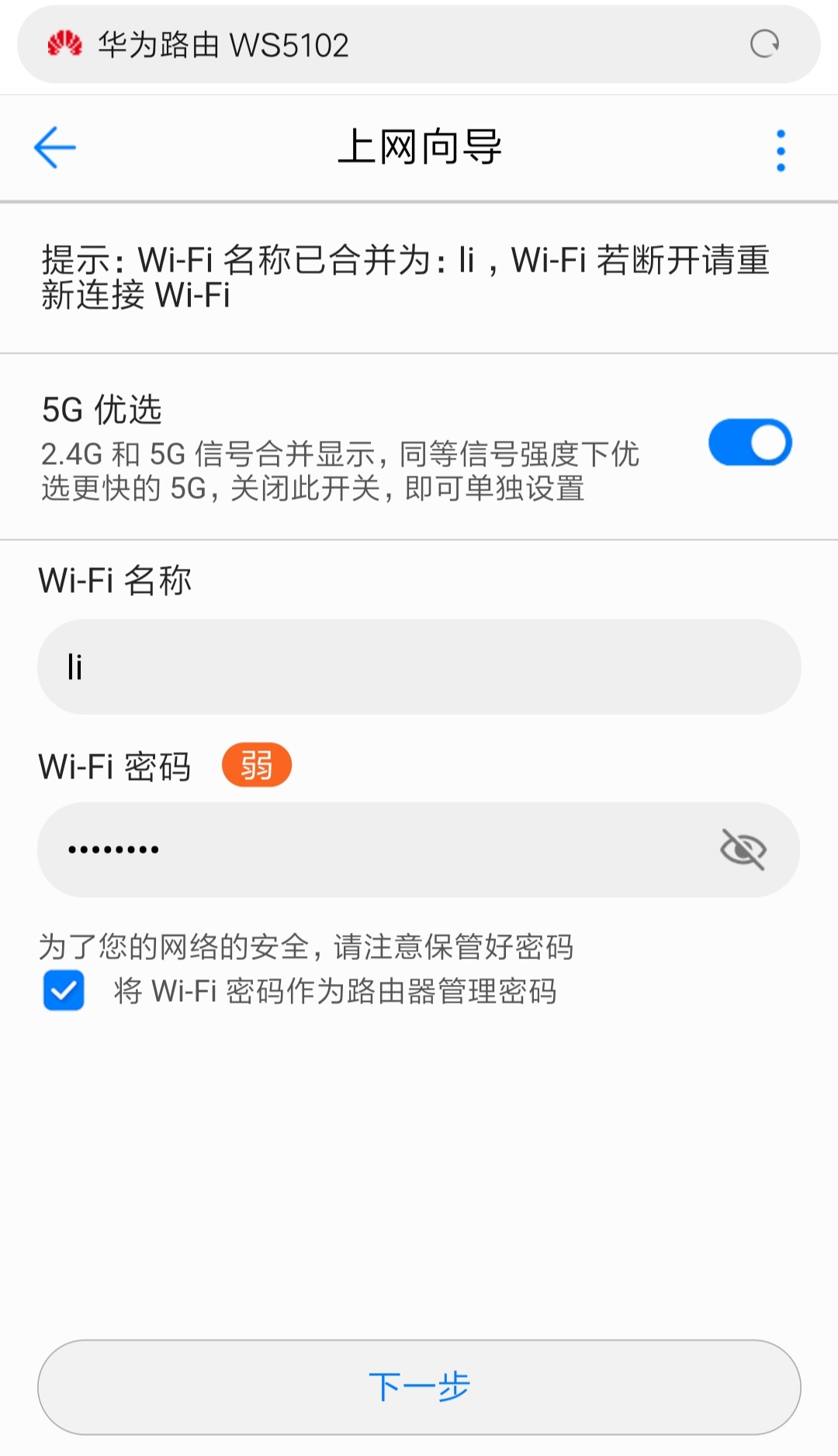Screen dimensions: 838x1456
Task: Open the three-dot overflow menu
Action: coord(781,150)
